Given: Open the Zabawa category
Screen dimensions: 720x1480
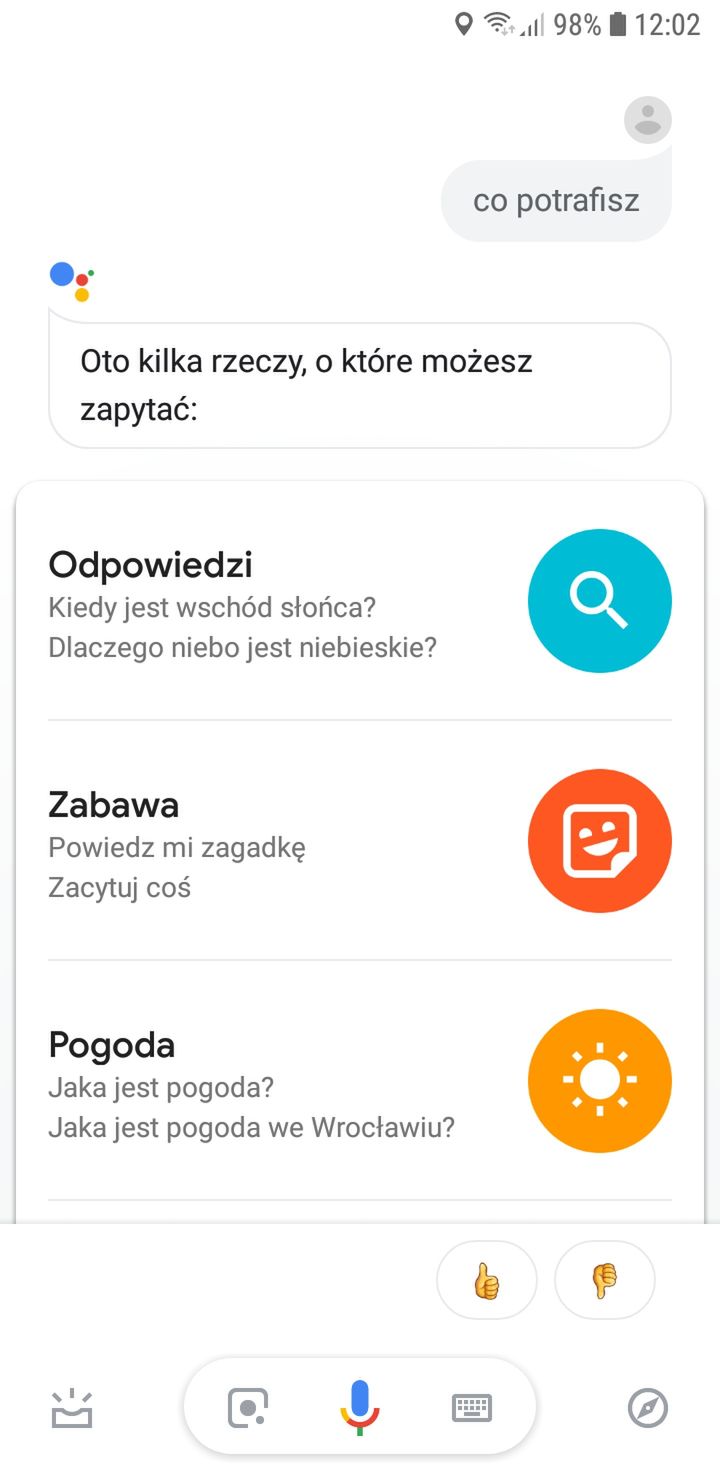Looking at the screenshot, I should 360,841.
